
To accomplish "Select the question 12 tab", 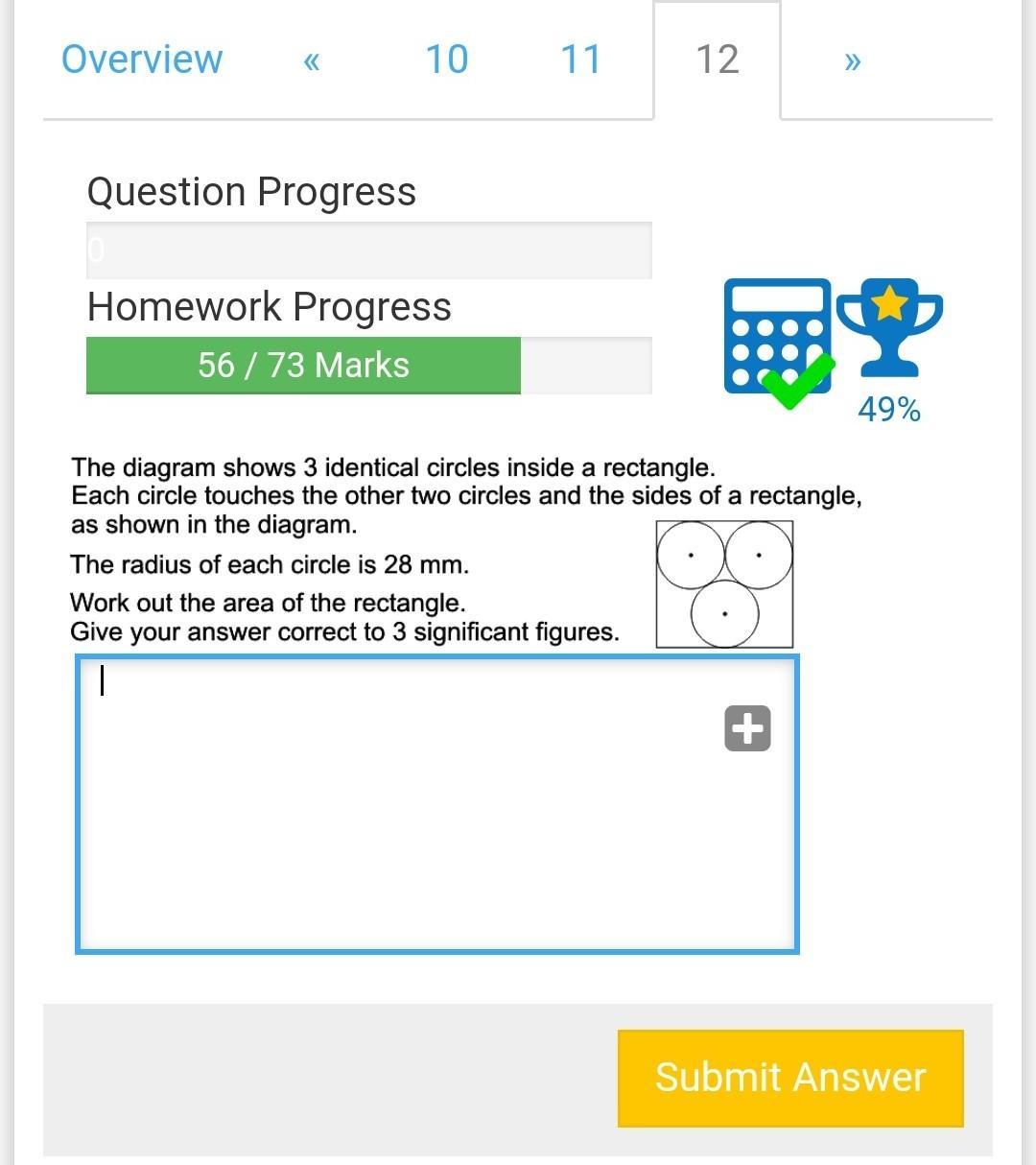I will tap(718, 59).
